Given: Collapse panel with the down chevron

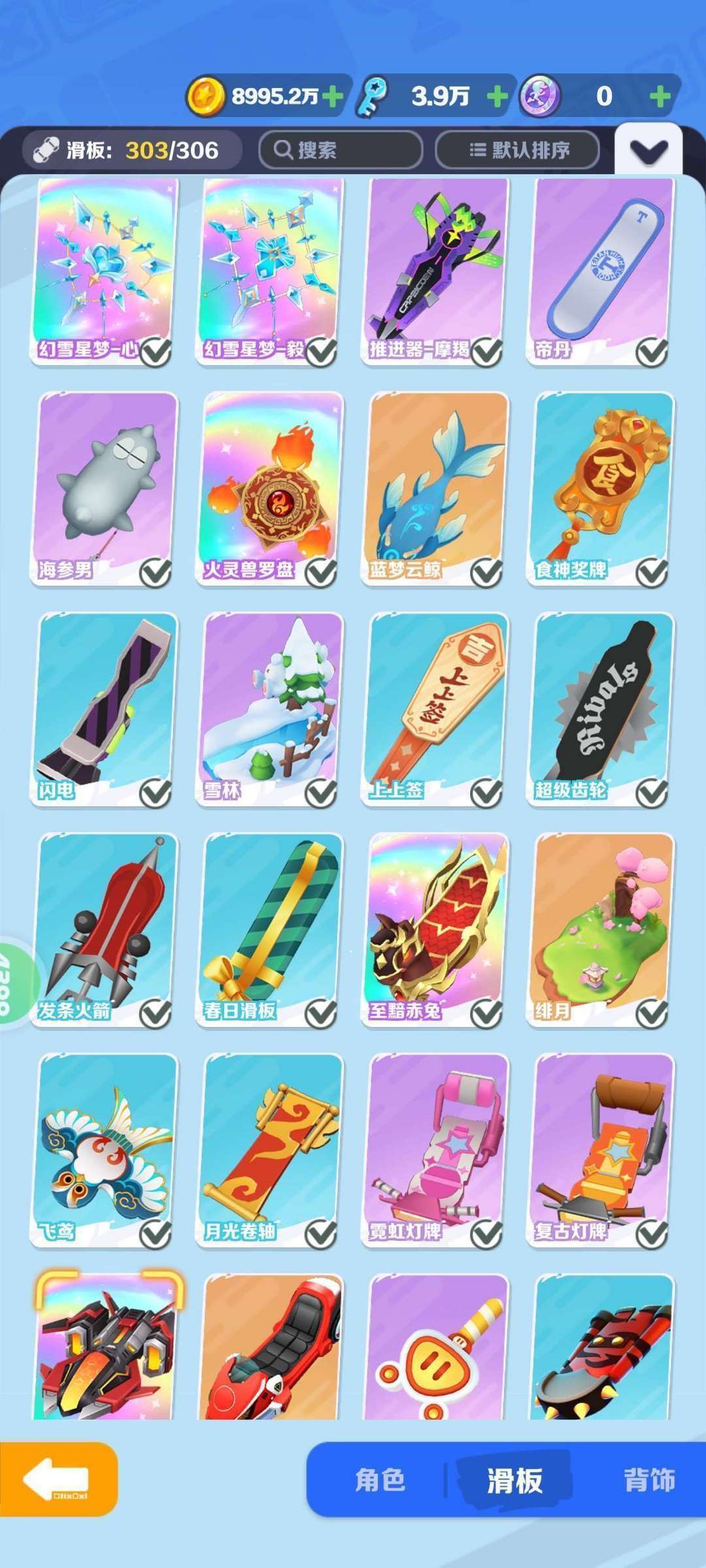Looking at the screenshot, I should 648,150.
